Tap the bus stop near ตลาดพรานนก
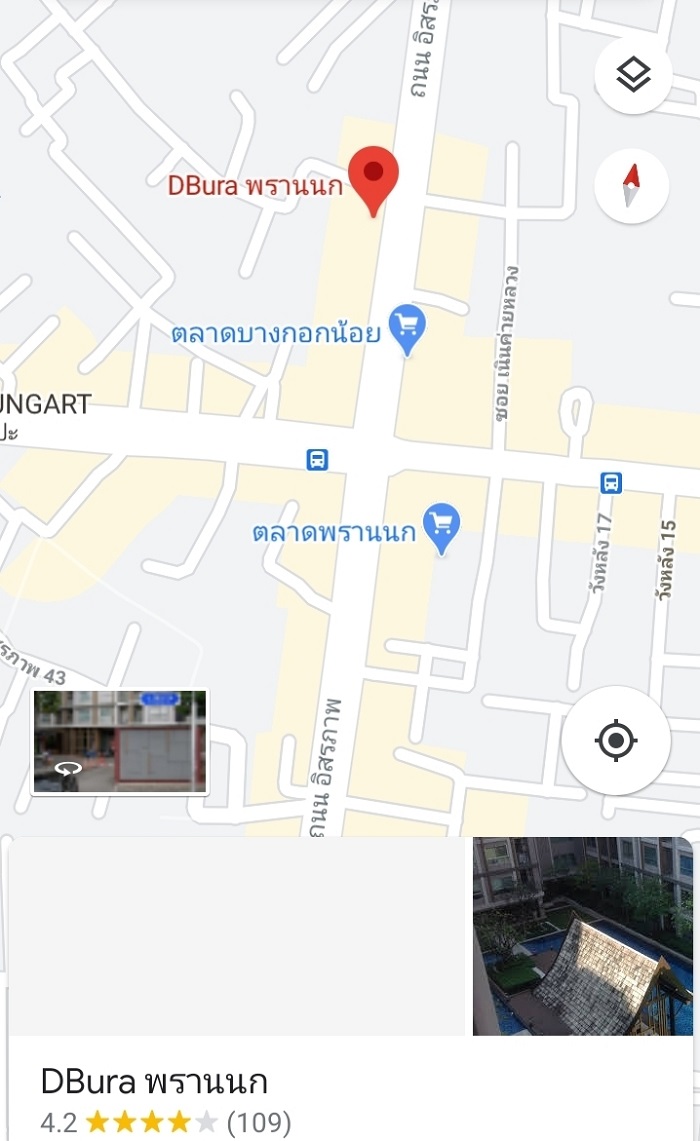Viewport: 700px width, 1141px height. point(317,460)
